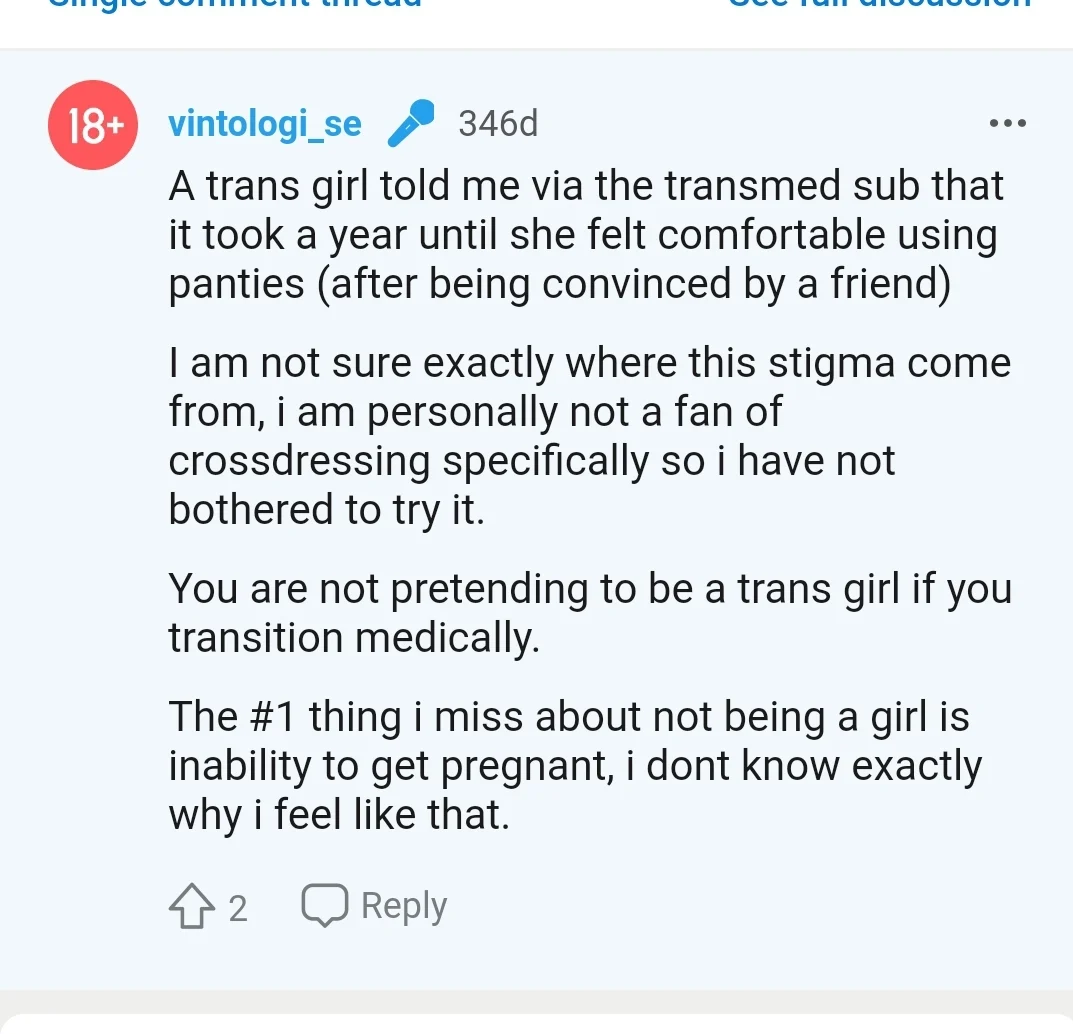Image resolution: width=1073 pixels, height=1034 pixels.
Task: Upvote vintologi_se's comment
Action: pyautogui.click(x=190, y=908)
